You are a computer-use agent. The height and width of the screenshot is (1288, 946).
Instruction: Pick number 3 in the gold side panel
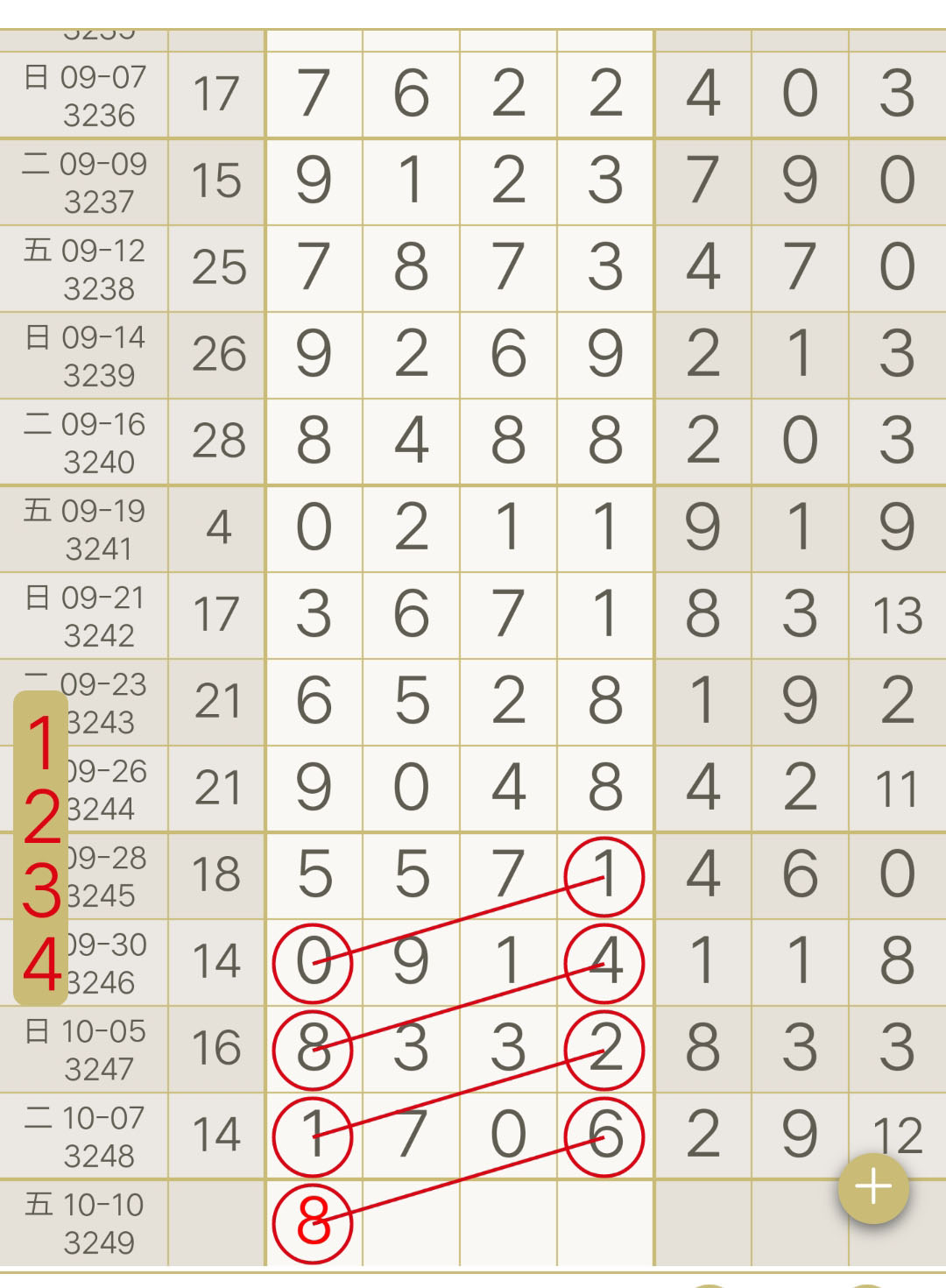click(41, 890)
